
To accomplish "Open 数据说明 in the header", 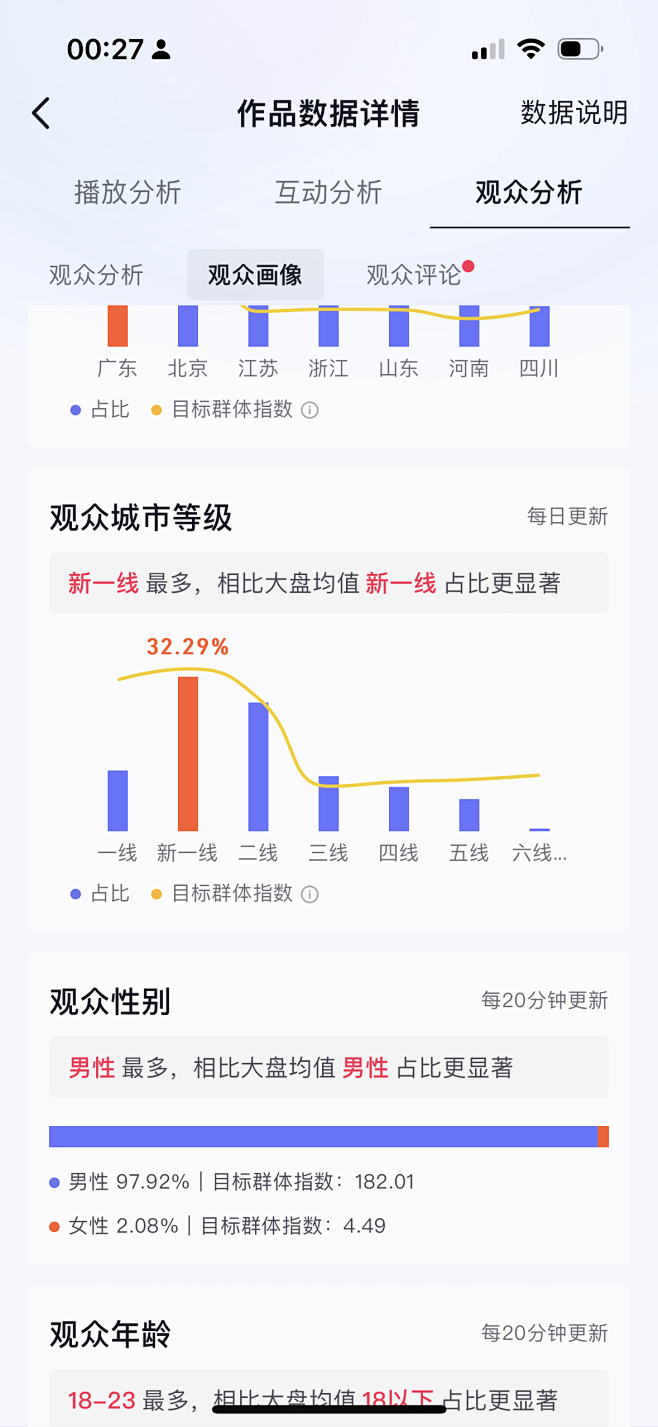I will coord(574,113).
